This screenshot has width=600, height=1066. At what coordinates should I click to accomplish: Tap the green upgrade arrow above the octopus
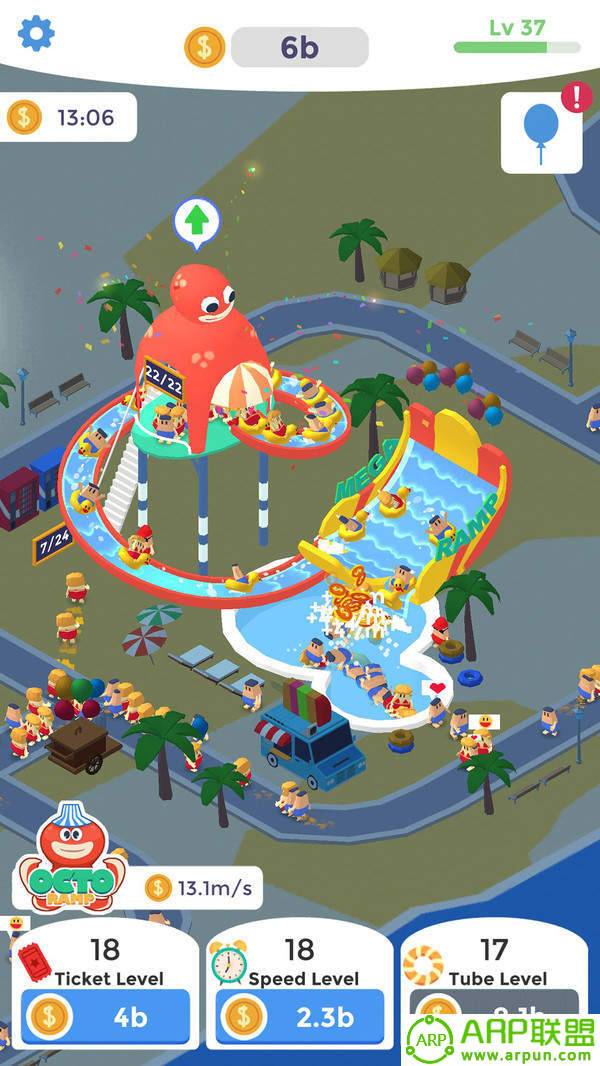click(195, 220)
